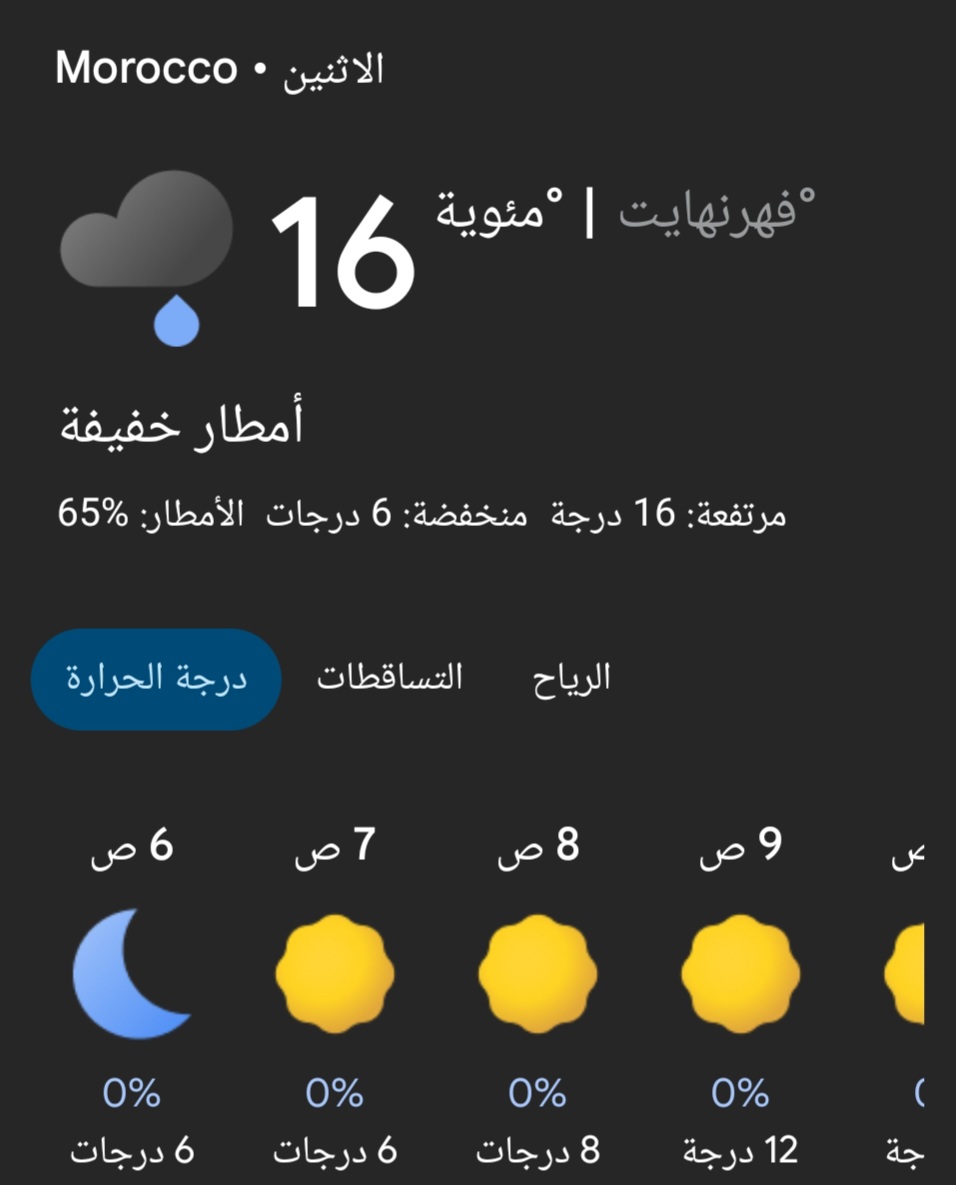Switch to the precipitation tab (التساقطات)
Image resolution: width=956 pixels, height=1185 pixels.
click(390, 679)
